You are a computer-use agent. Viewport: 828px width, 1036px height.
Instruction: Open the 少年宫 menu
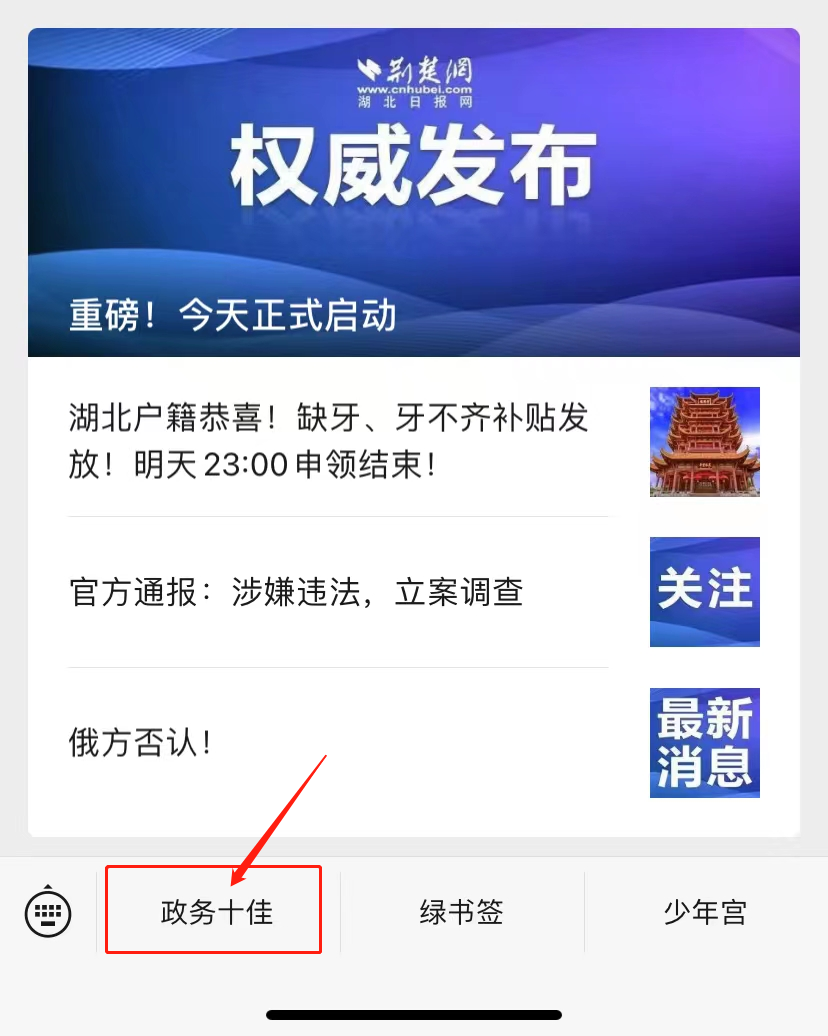coord(705,912)
